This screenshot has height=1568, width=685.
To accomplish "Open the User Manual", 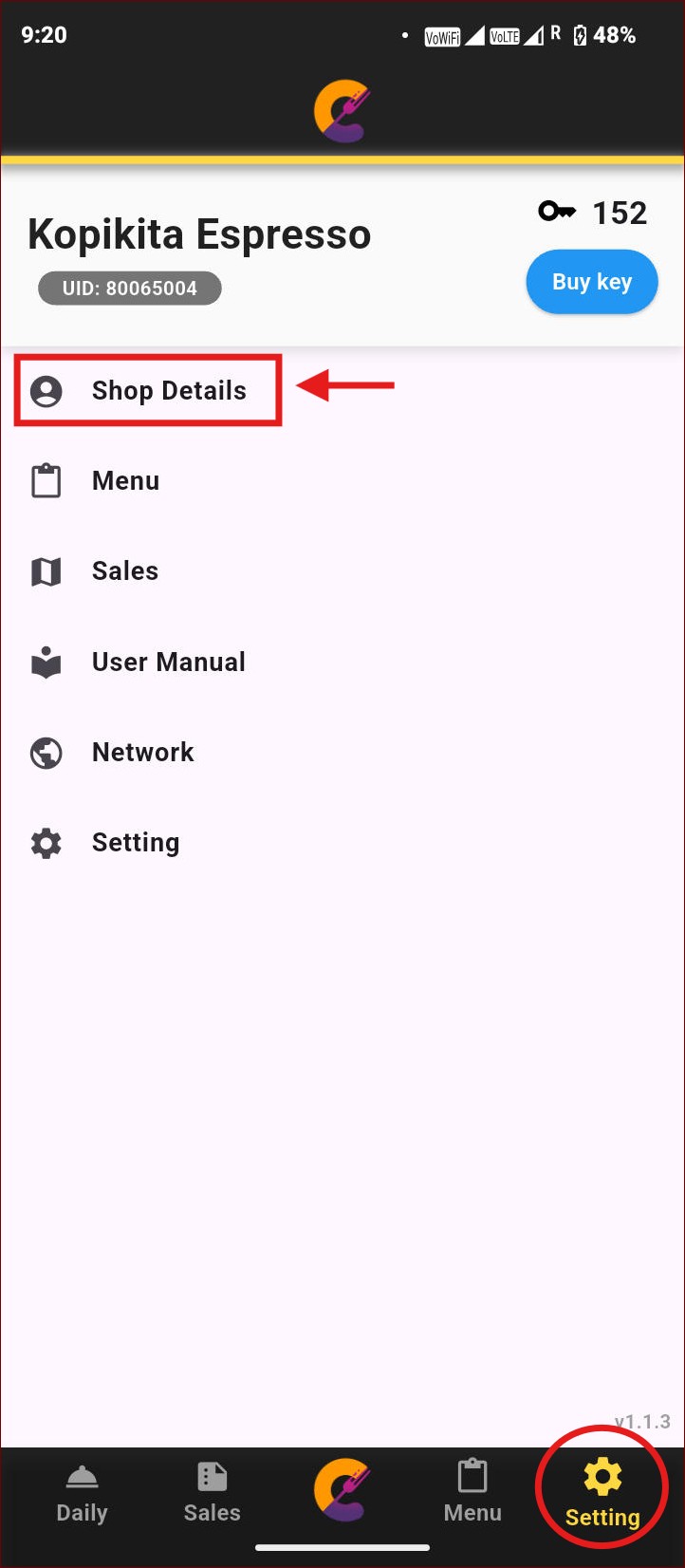I will (168, 662).
